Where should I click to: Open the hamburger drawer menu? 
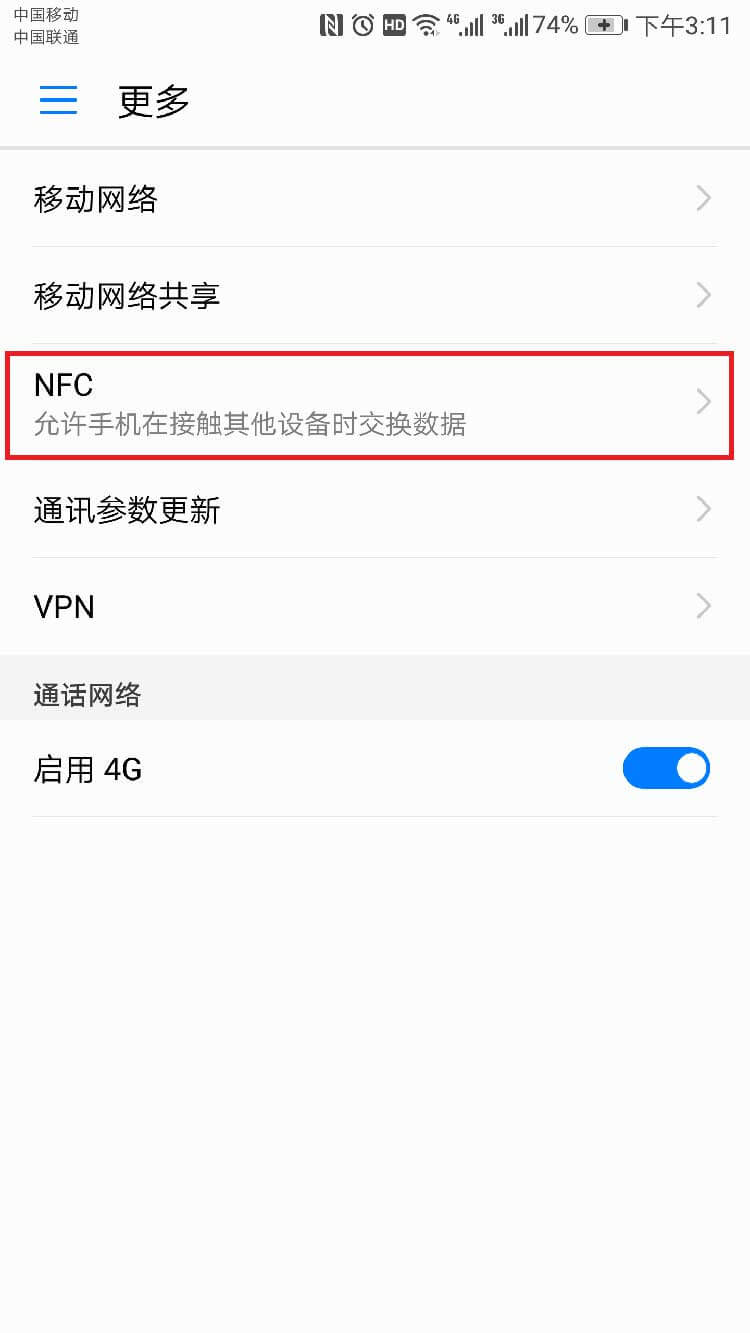coord(59,101)
